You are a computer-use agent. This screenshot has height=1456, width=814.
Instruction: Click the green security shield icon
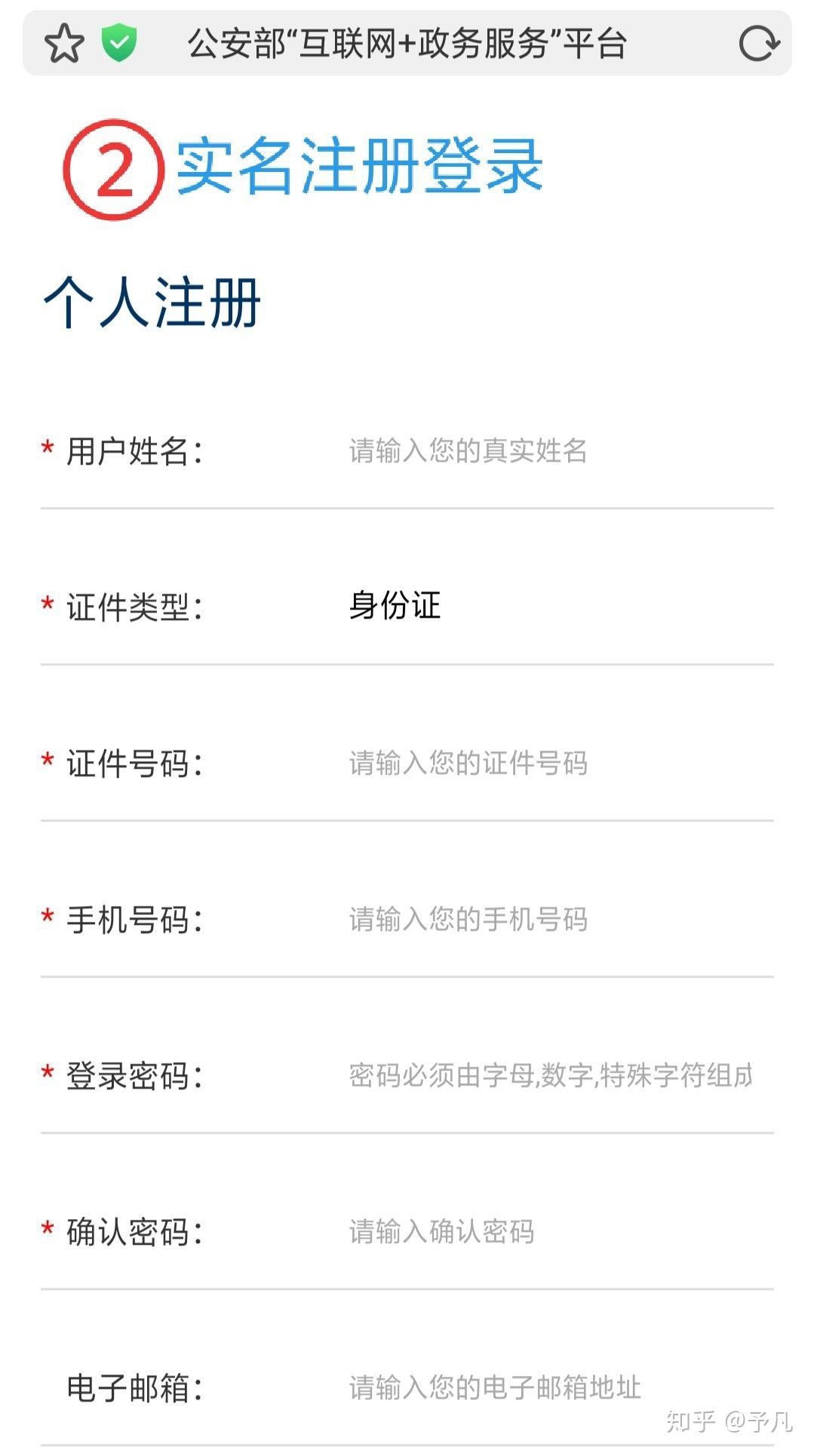tap(121, 43)
